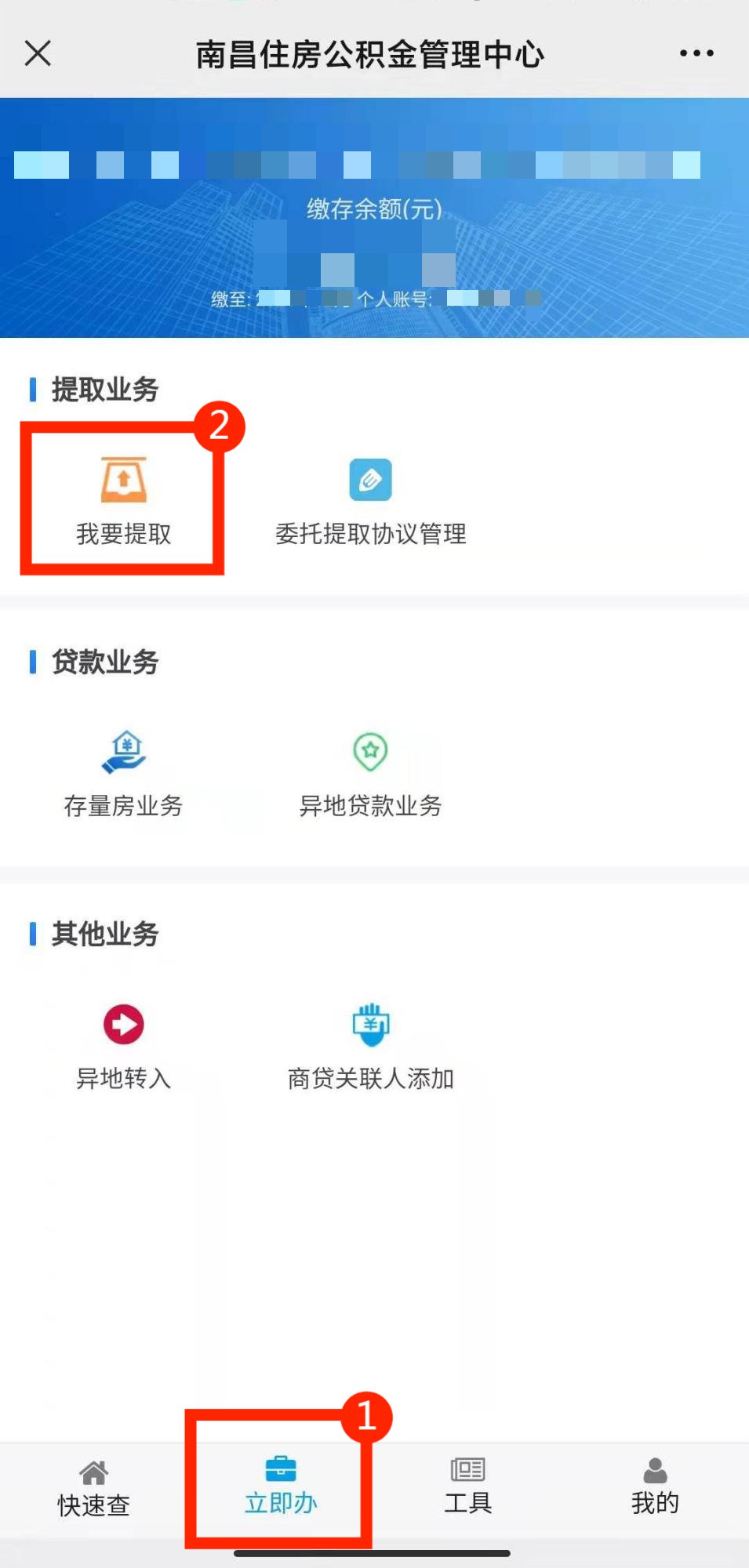
Task: Go to the 我的 tab
Action: pos(655,1486)
